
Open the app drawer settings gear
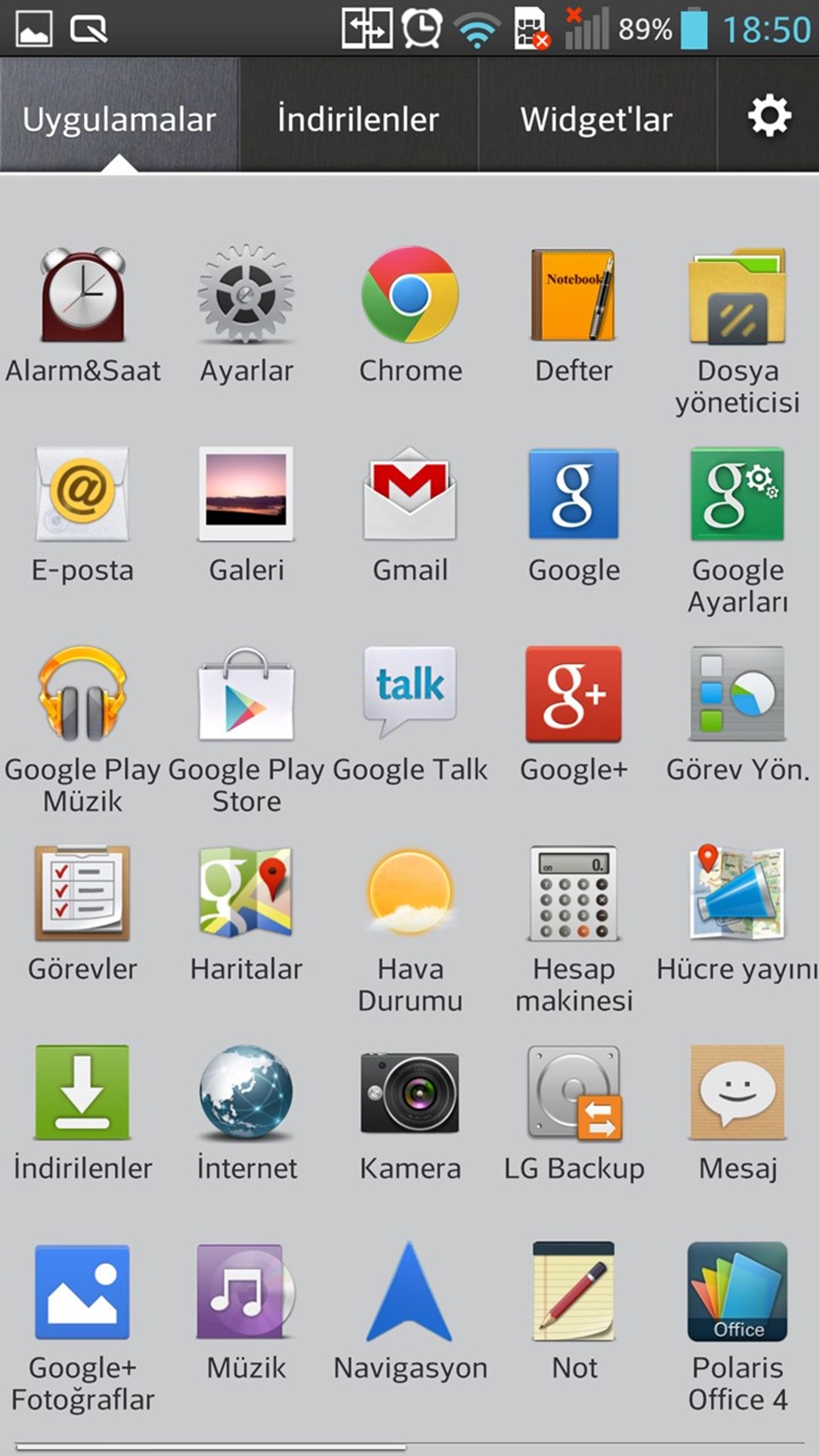(x=769, y=117)
